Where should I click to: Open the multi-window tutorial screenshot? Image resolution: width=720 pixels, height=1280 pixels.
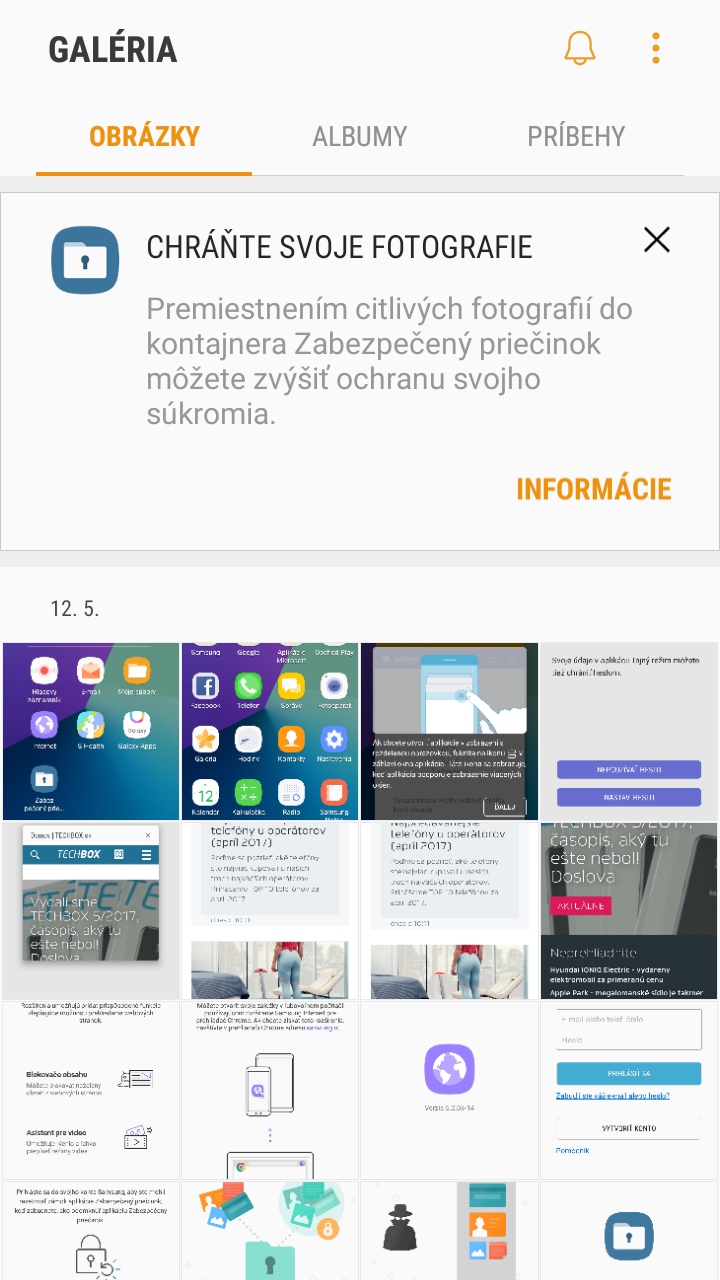(x=449, y=731)
